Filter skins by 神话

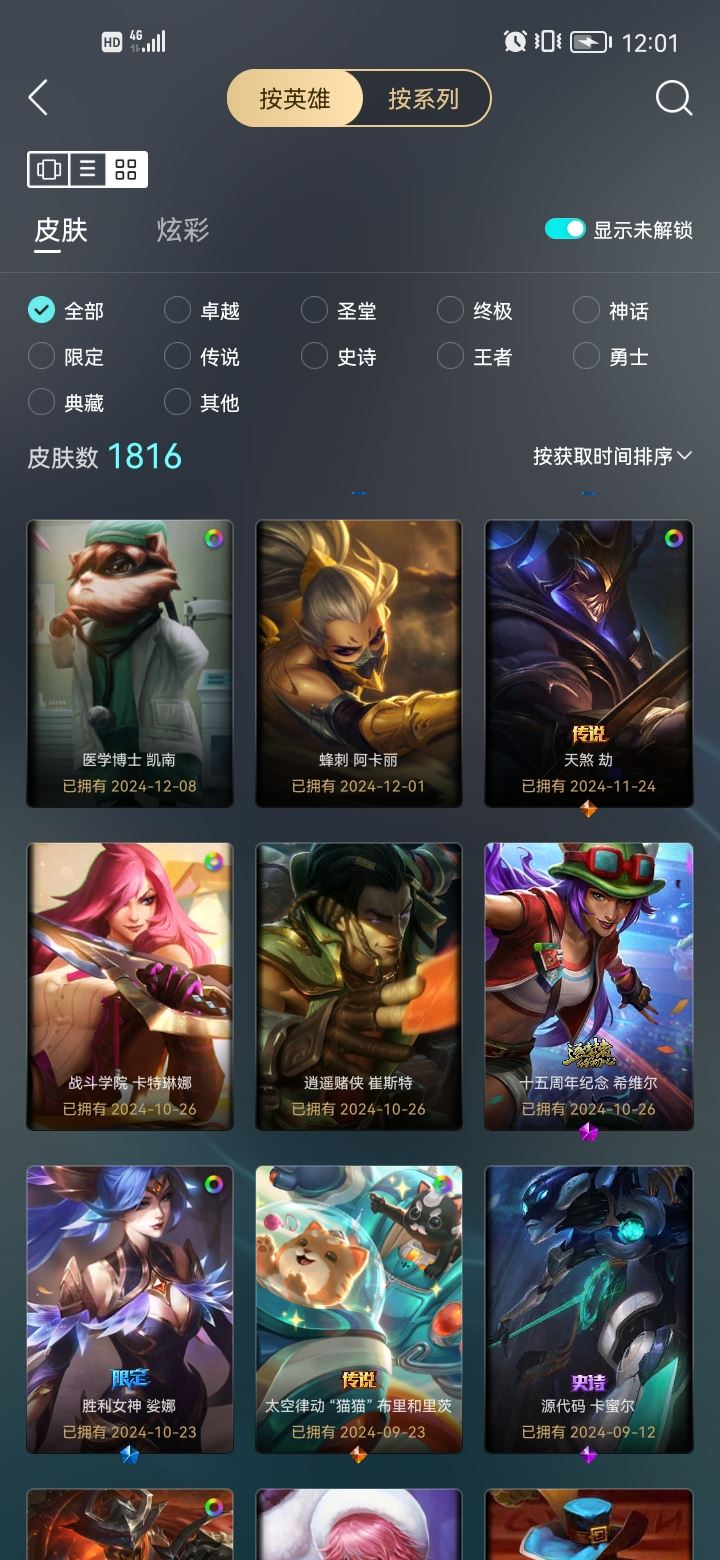tap(611, 311)
